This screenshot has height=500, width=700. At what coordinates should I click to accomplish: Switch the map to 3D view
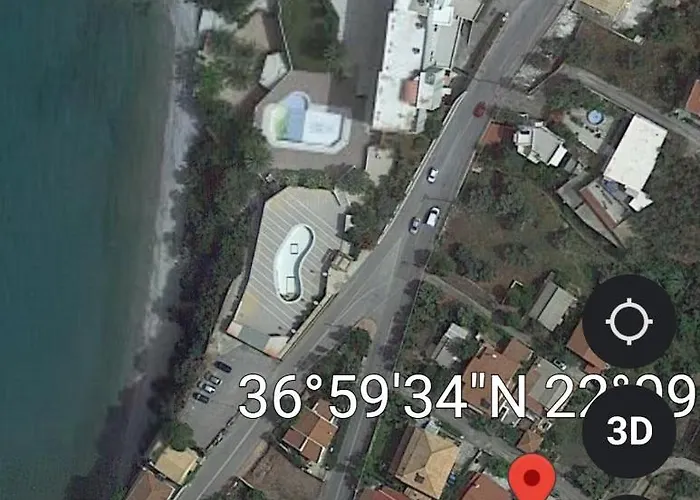click(x=629, y=431)
